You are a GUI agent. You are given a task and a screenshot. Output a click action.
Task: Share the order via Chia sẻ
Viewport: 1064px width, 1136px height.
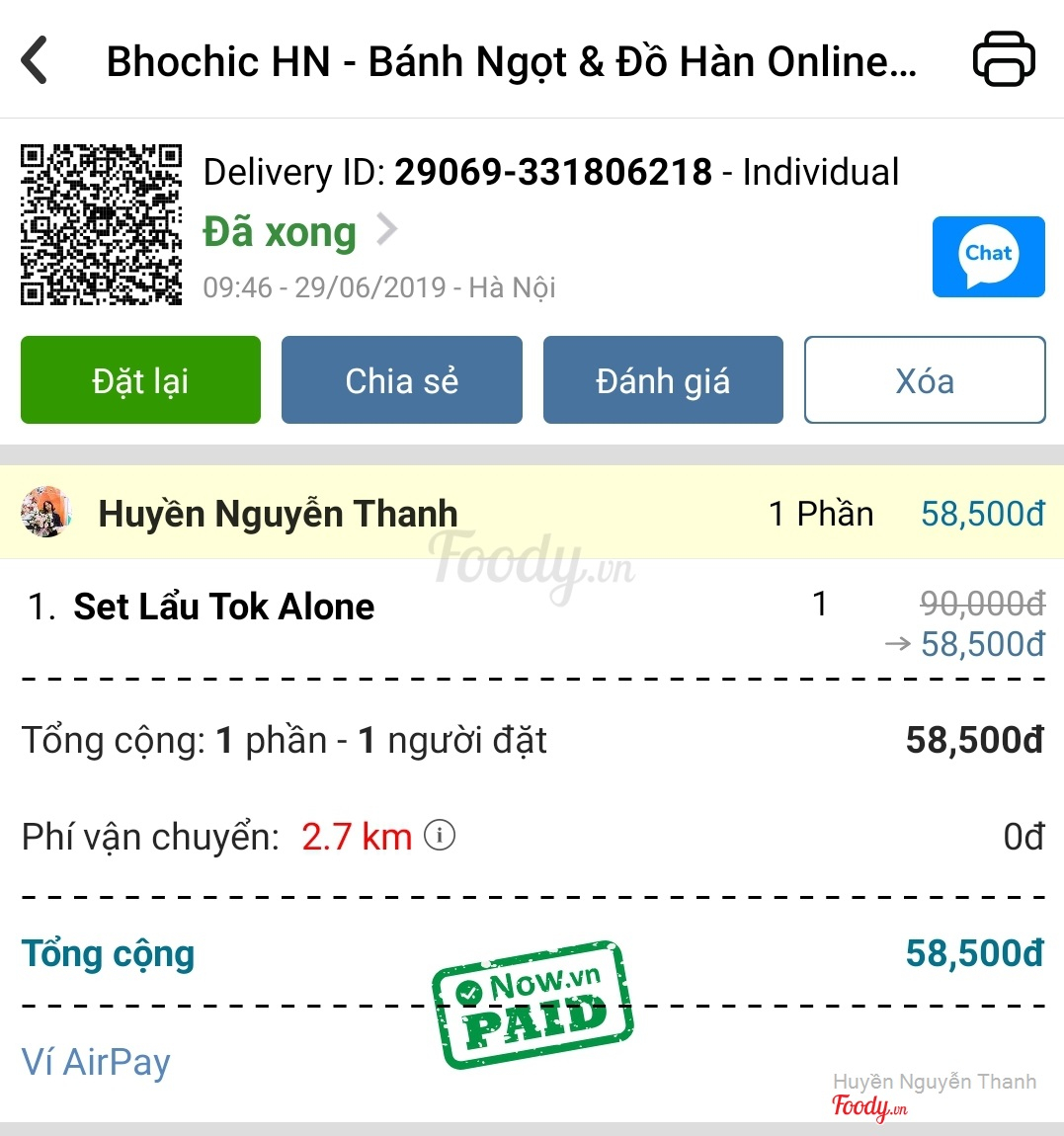point(401,380)
